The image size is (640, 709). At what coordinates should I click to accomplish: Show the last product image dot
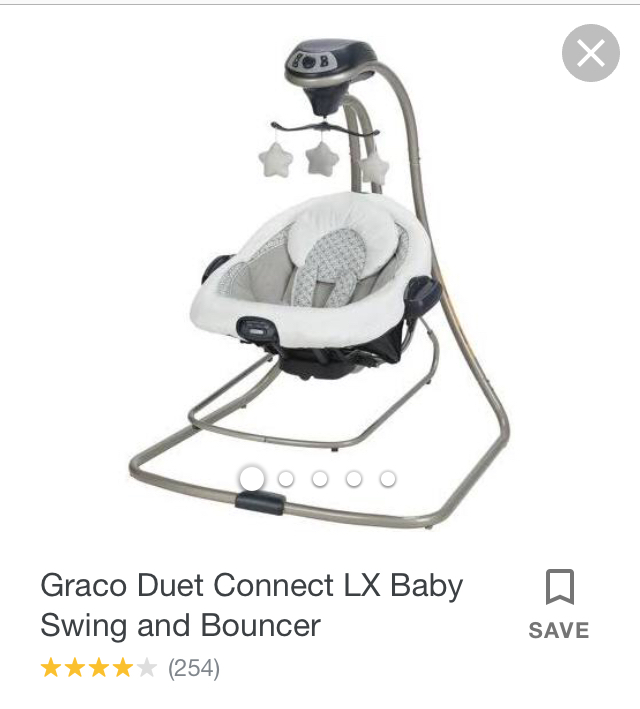point(388,479)
